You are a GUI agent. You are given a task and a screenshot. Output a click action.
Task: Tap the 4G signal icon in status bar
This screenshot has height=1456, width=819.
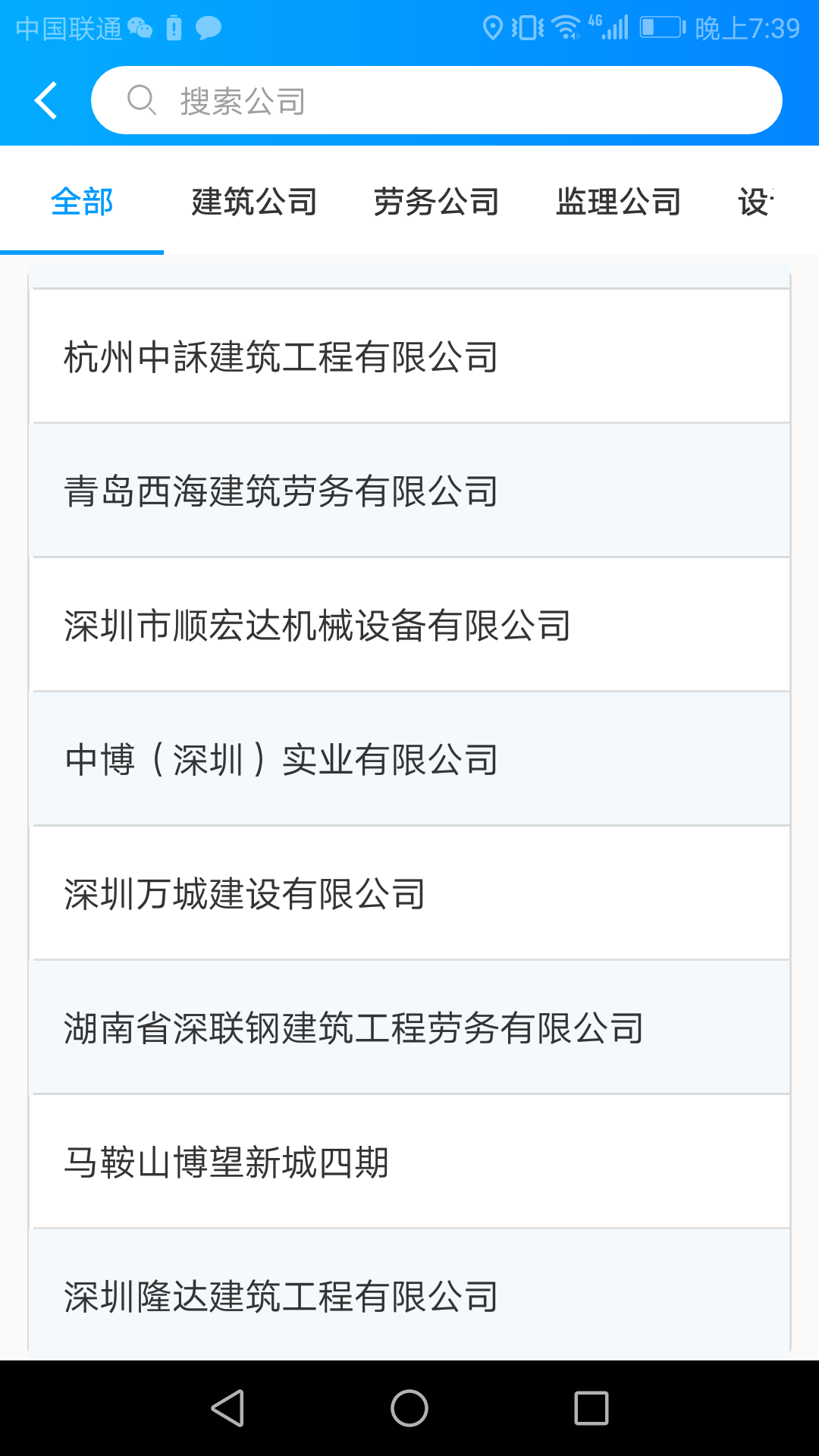point(607,26)
